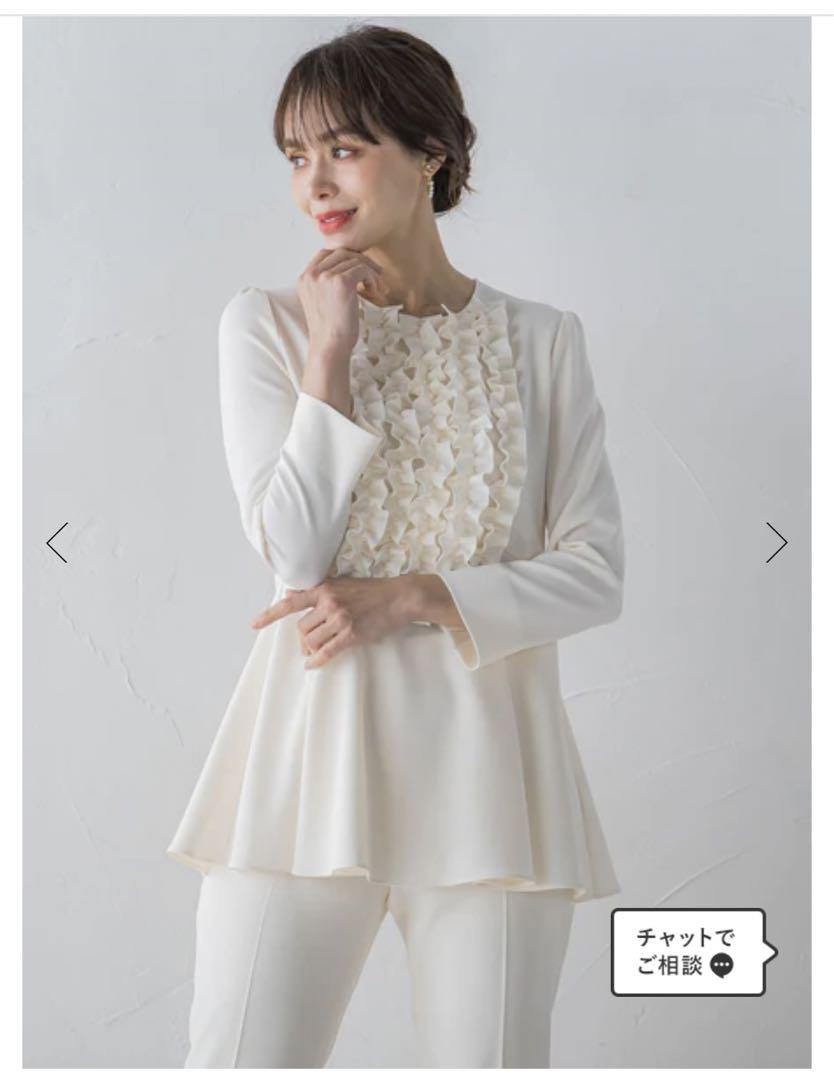This screenshot has height=1080, width=834.
Task: Show the next product image
Action: tap(776, 542)
